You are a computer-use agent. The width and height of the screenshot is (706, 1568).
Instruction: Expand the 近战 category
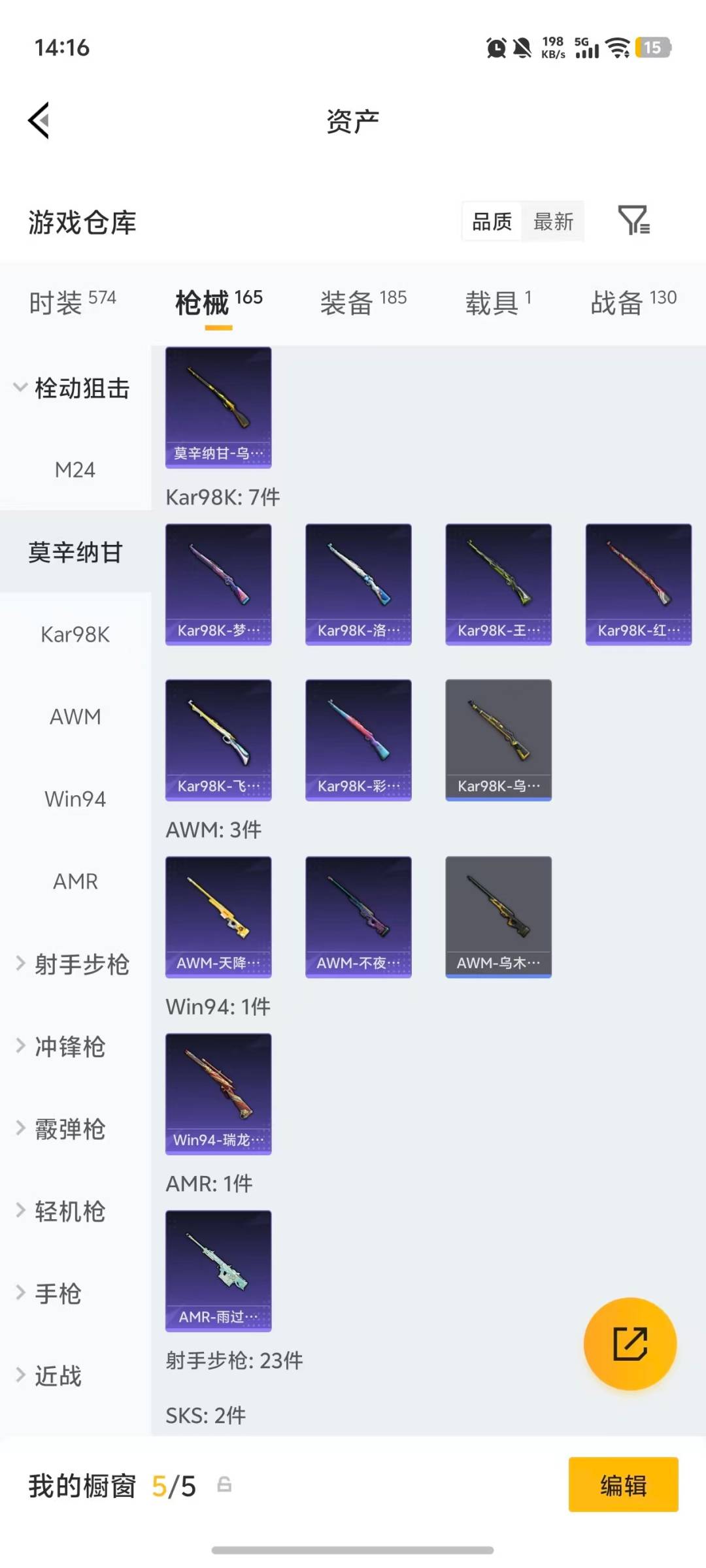pyautogui.click(x=59, y=1377)
